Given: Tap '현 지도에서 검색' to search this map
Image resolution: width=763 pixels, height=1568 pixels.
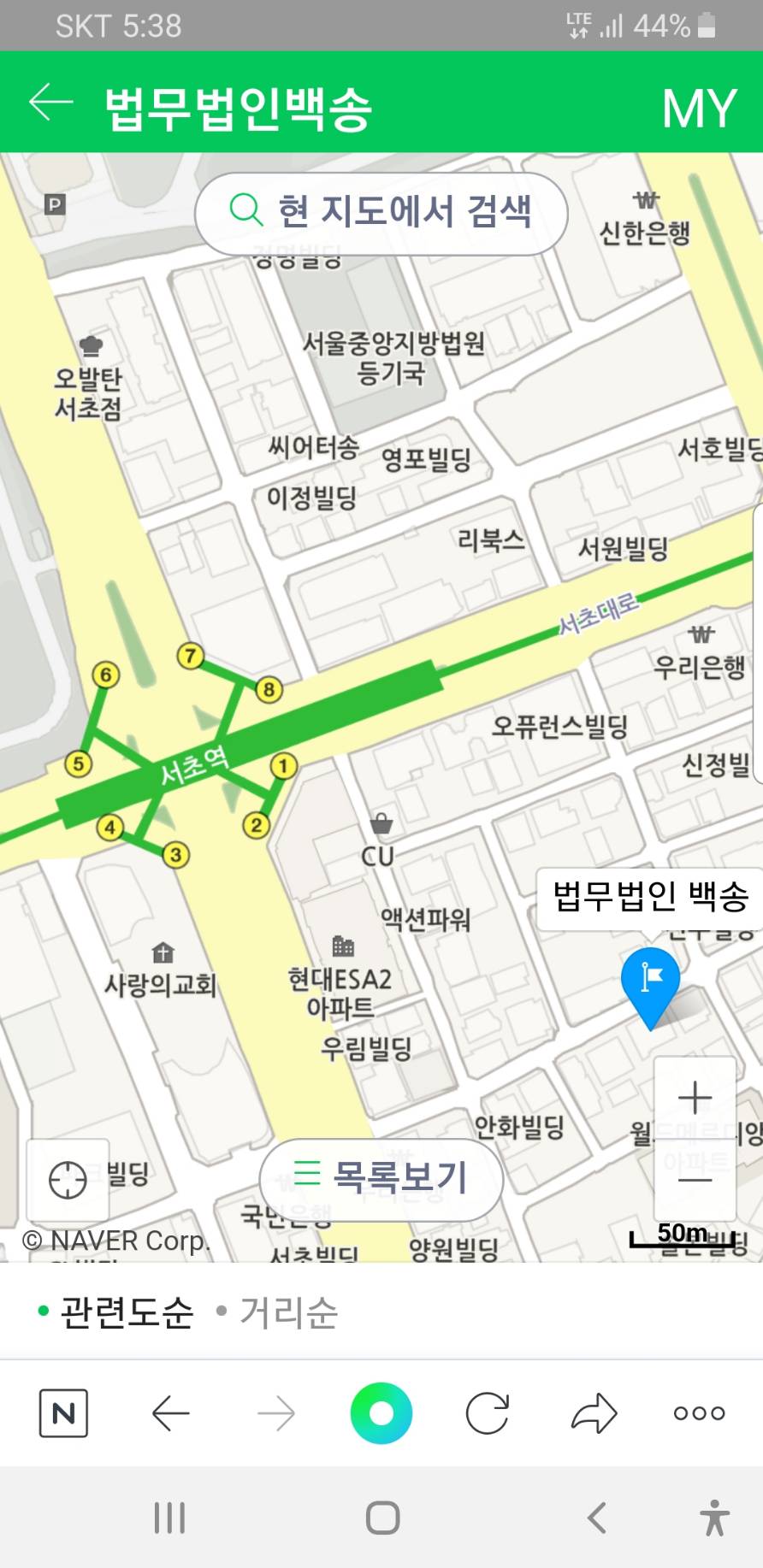Looking at the screenshot, I should click(x=381, y=211).
